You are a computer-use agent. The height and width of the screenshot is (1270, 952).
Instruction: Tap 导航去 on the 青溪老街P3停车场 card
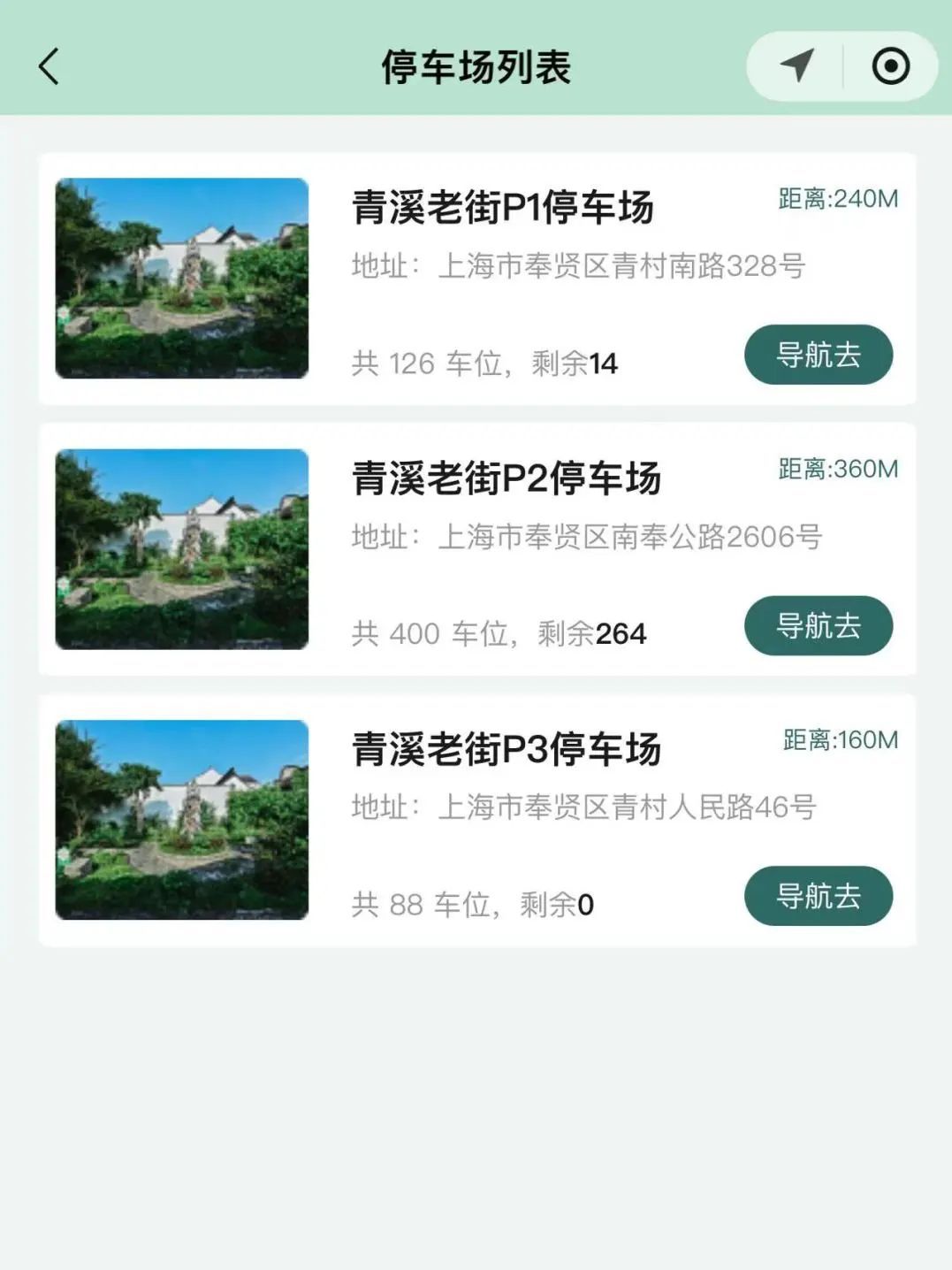[x=818, y=896]
